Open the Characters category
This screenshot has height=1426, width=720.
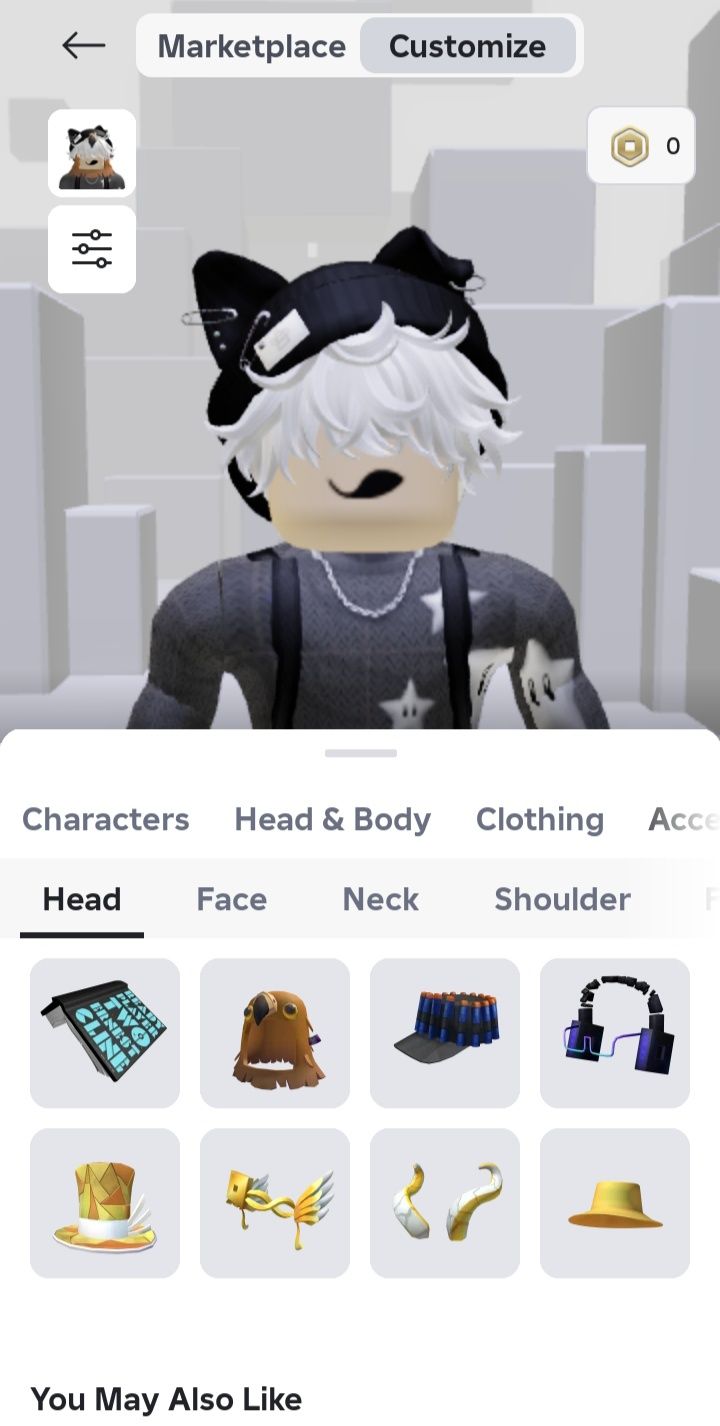click(106, 819)
